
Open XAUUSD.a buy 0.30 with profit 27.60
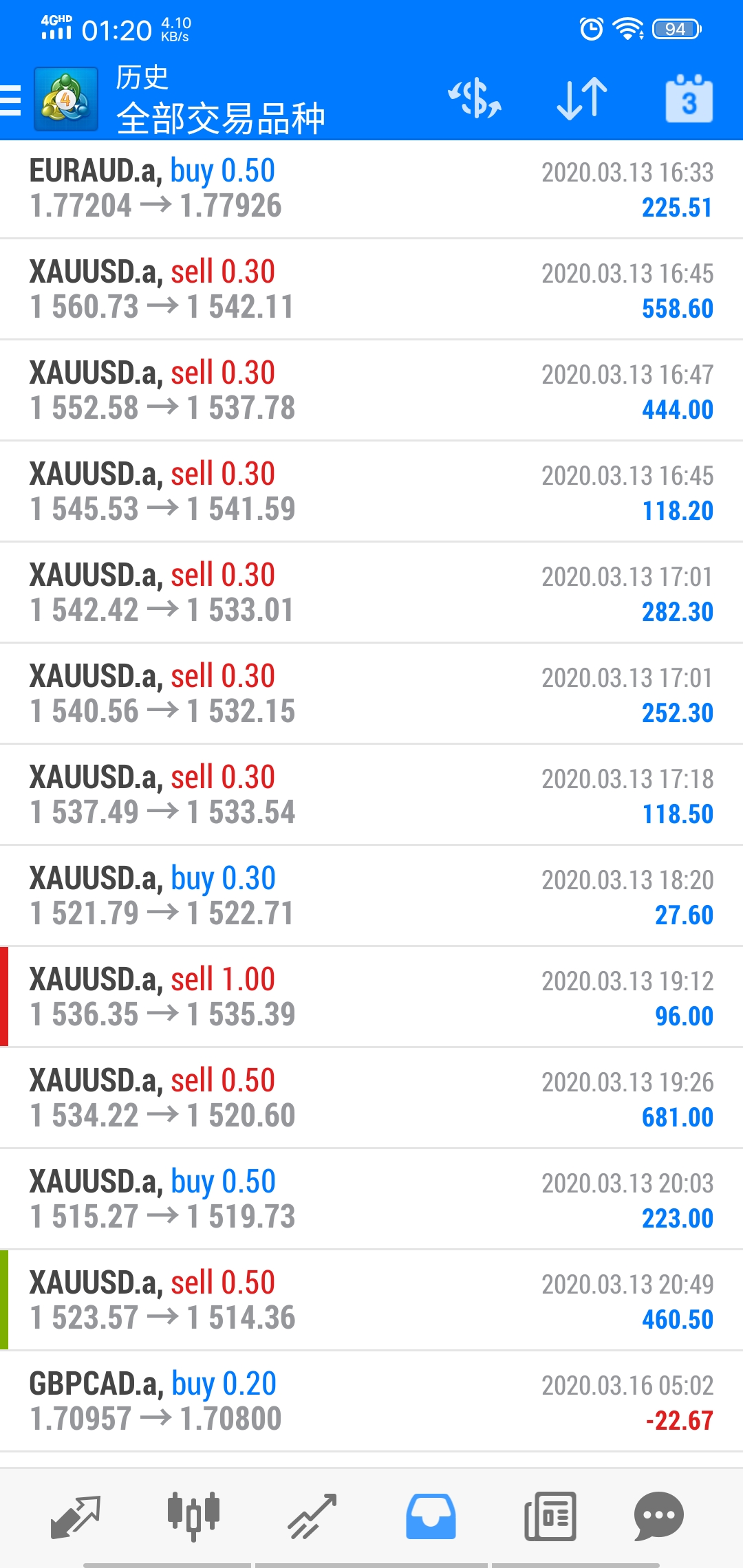[371, 896]
